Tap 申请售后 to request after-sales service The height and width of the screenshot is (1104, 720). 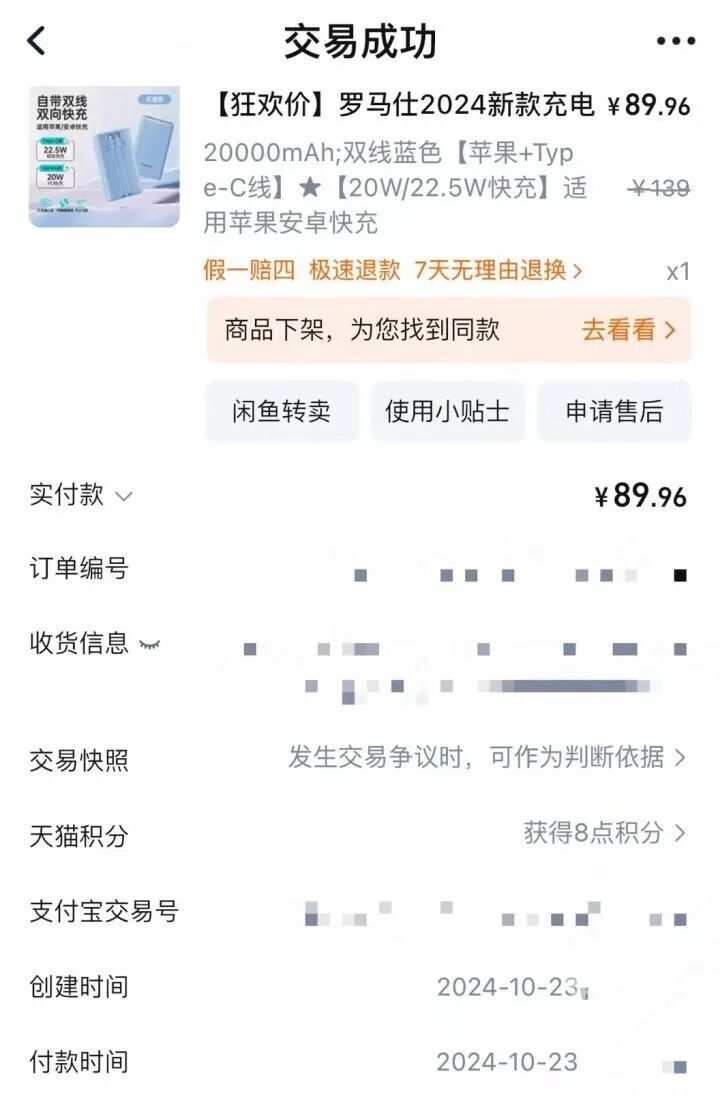point(616,412)
